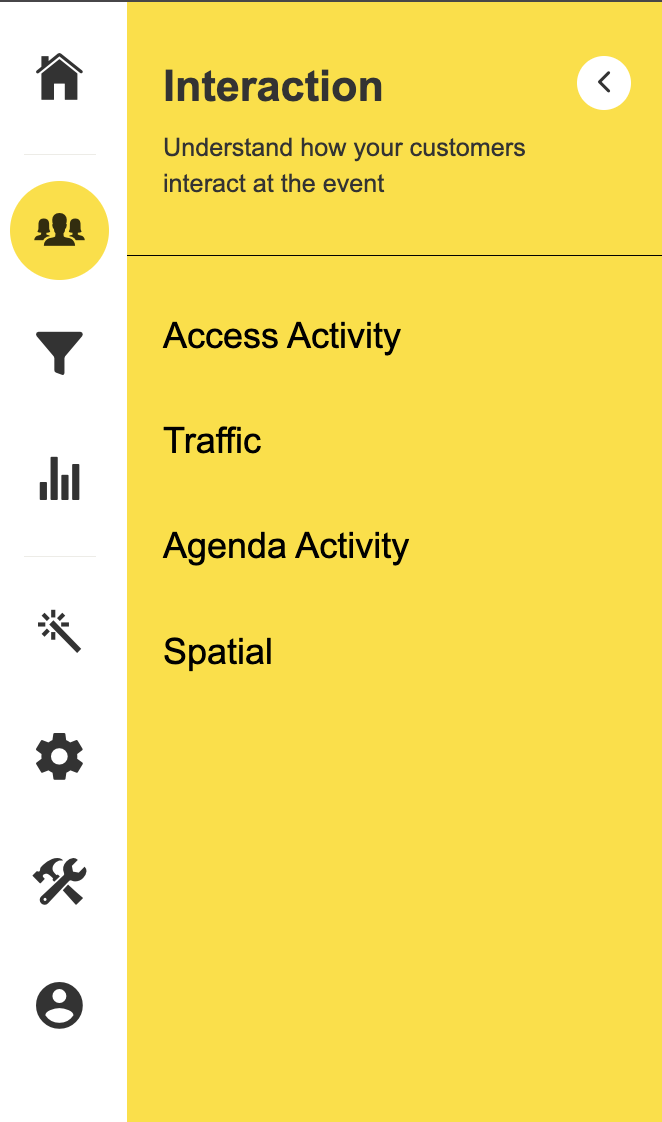The image size is (662, 1122).
Task: Select the people Interaction icon
Action: click(60, 230)
